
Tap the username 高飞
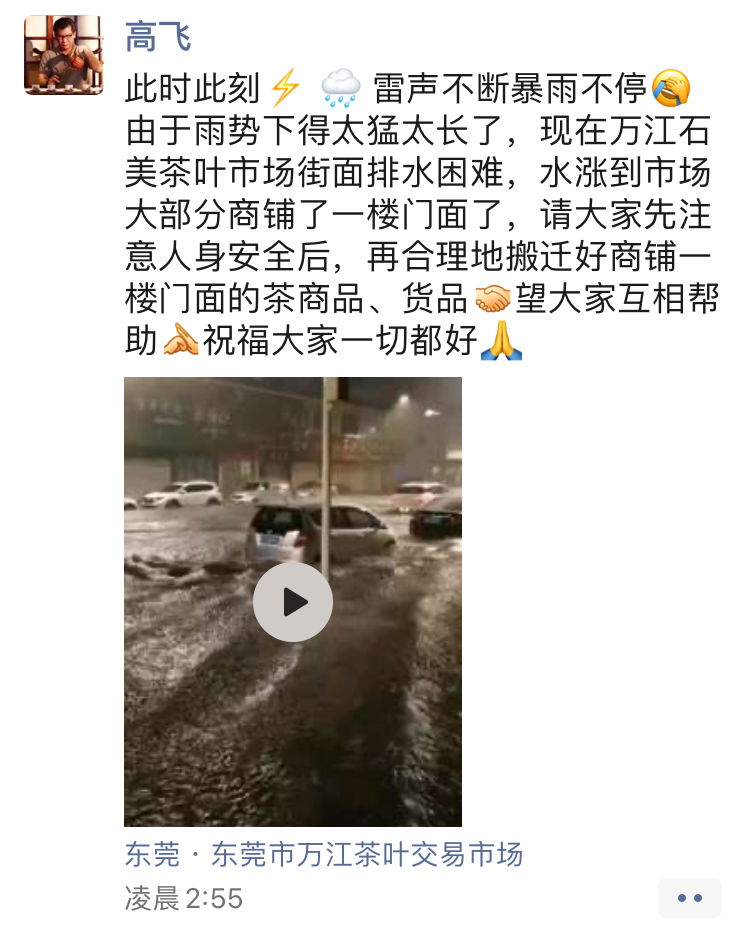pos(158,37)
